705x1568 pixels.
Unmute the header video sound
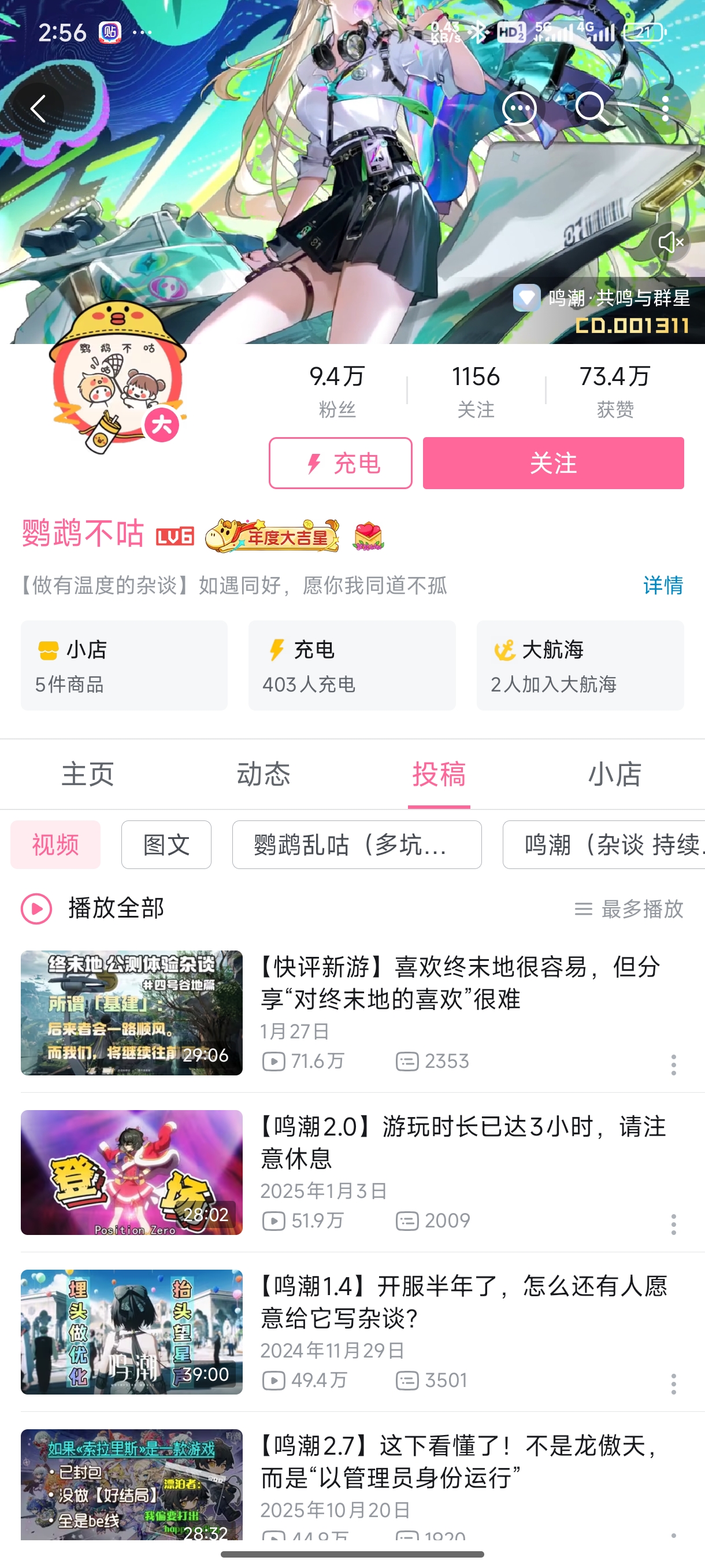671,243
